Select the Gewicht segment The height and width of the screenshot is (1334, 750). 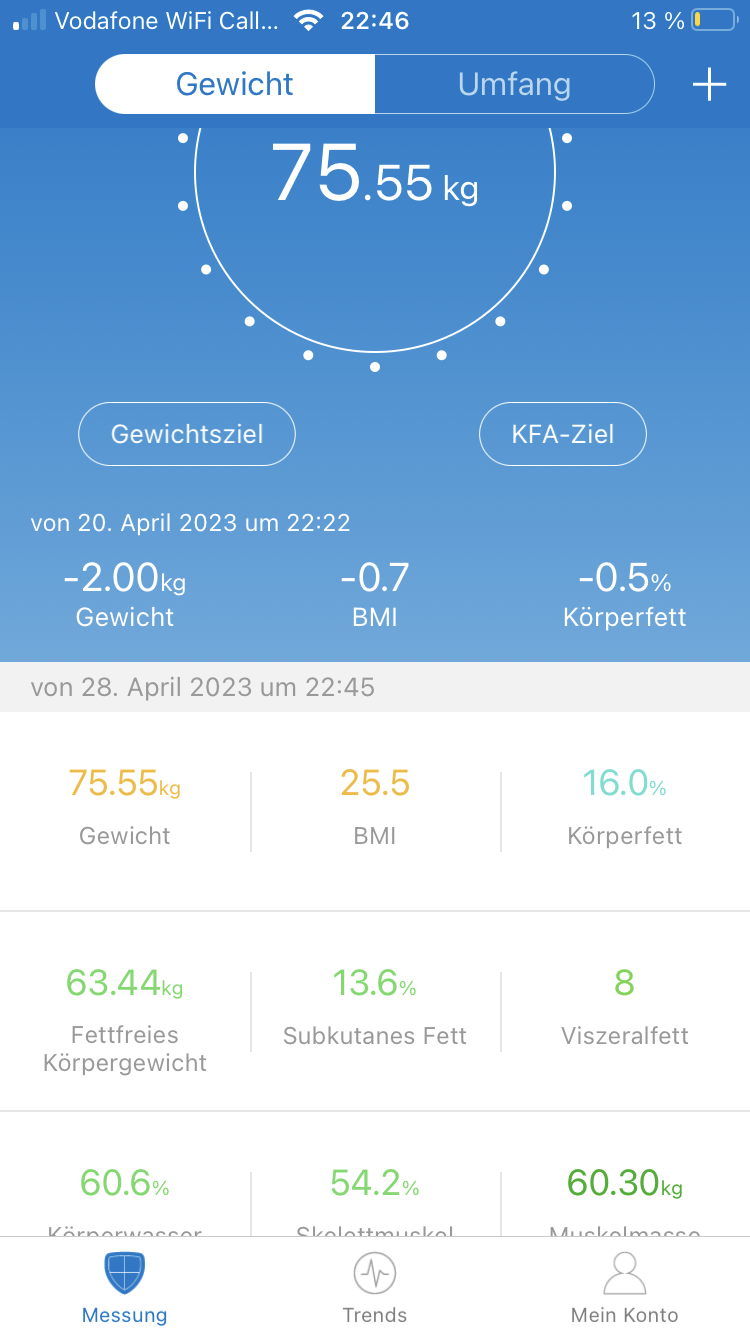click(x=235, y=84)
